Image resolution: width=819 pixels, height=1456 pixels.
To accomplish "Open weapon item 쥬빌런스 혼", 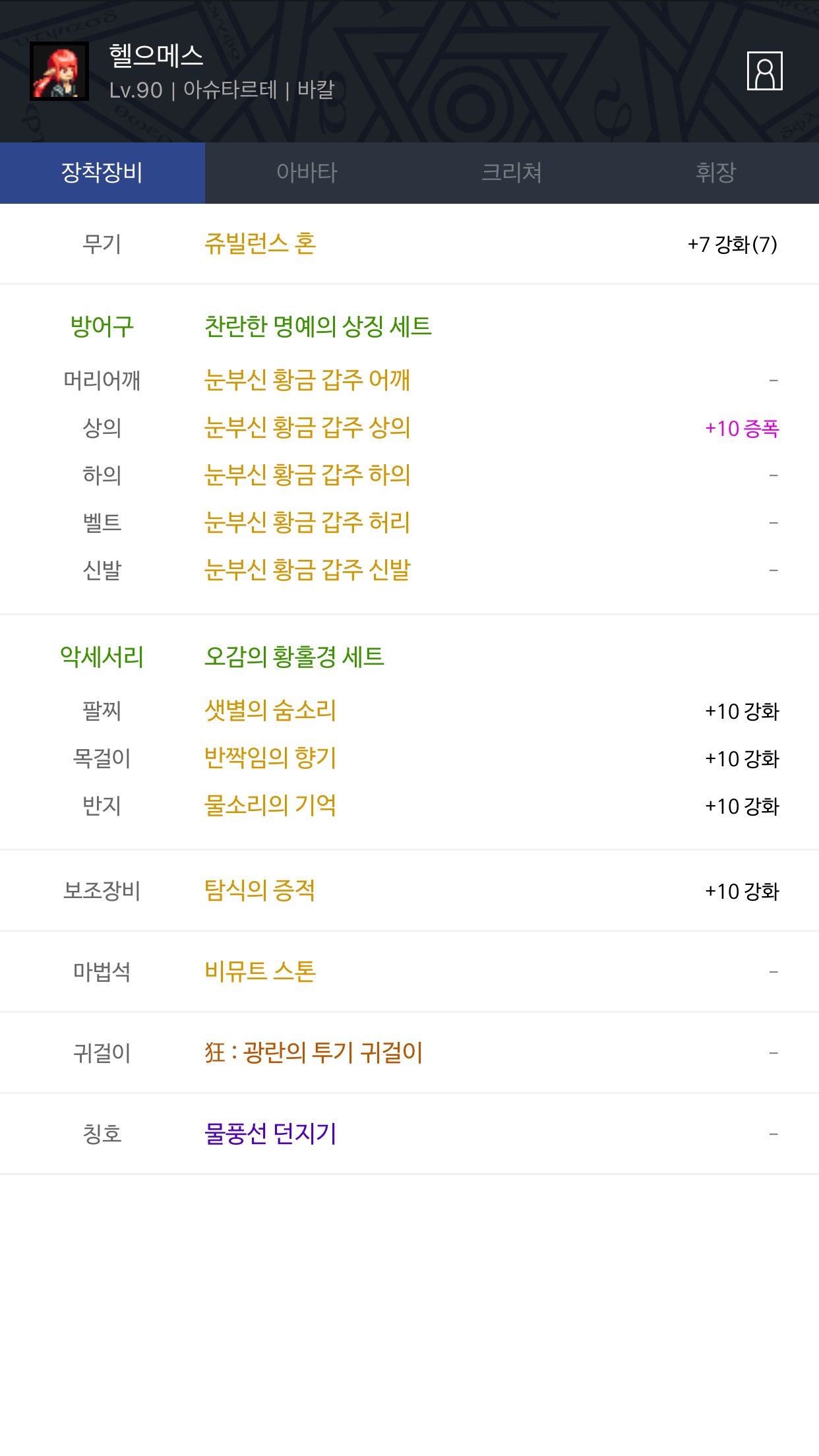I will click(260, 244).
